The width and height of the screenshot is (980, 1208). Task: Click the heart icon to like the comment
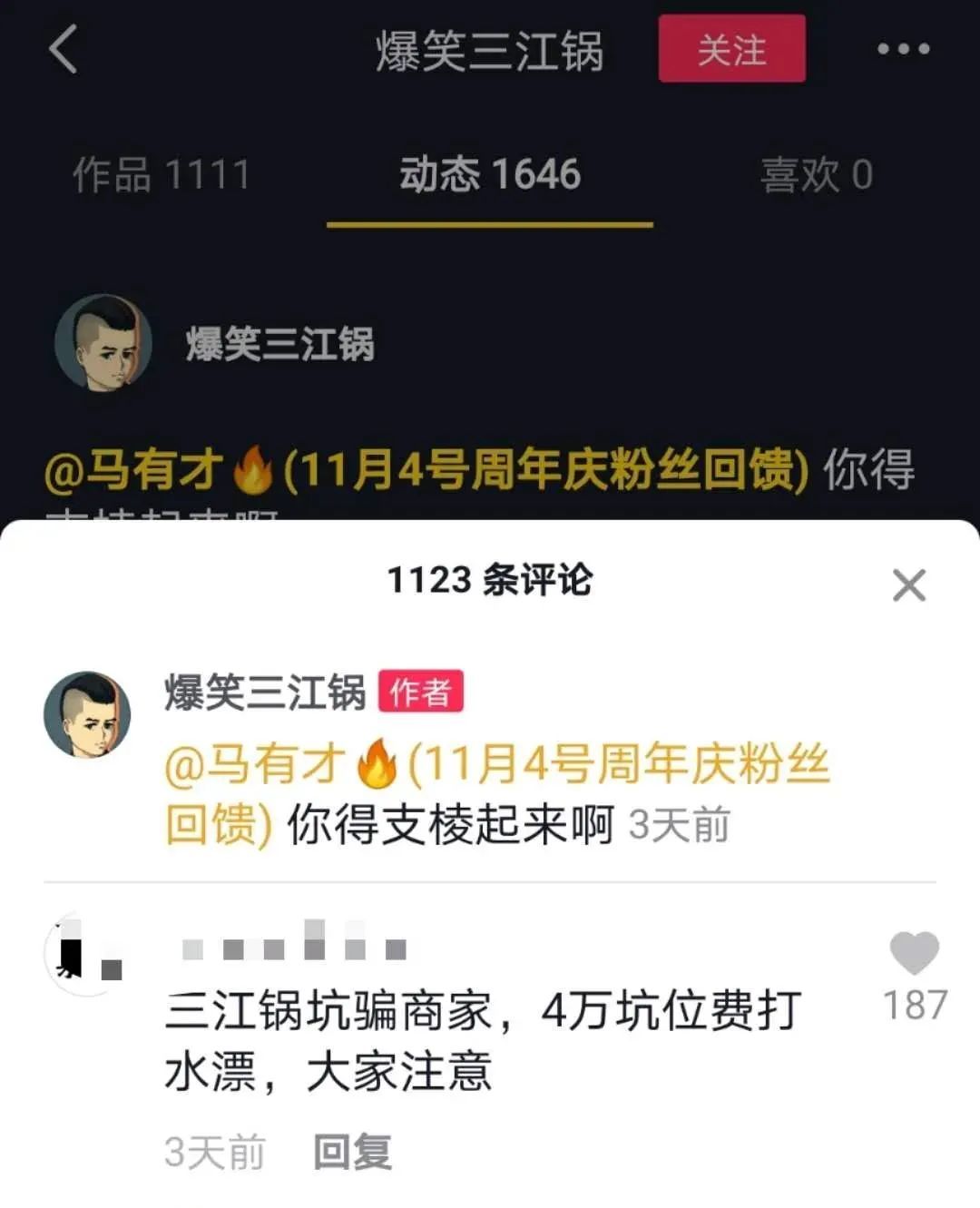point(916,950)
